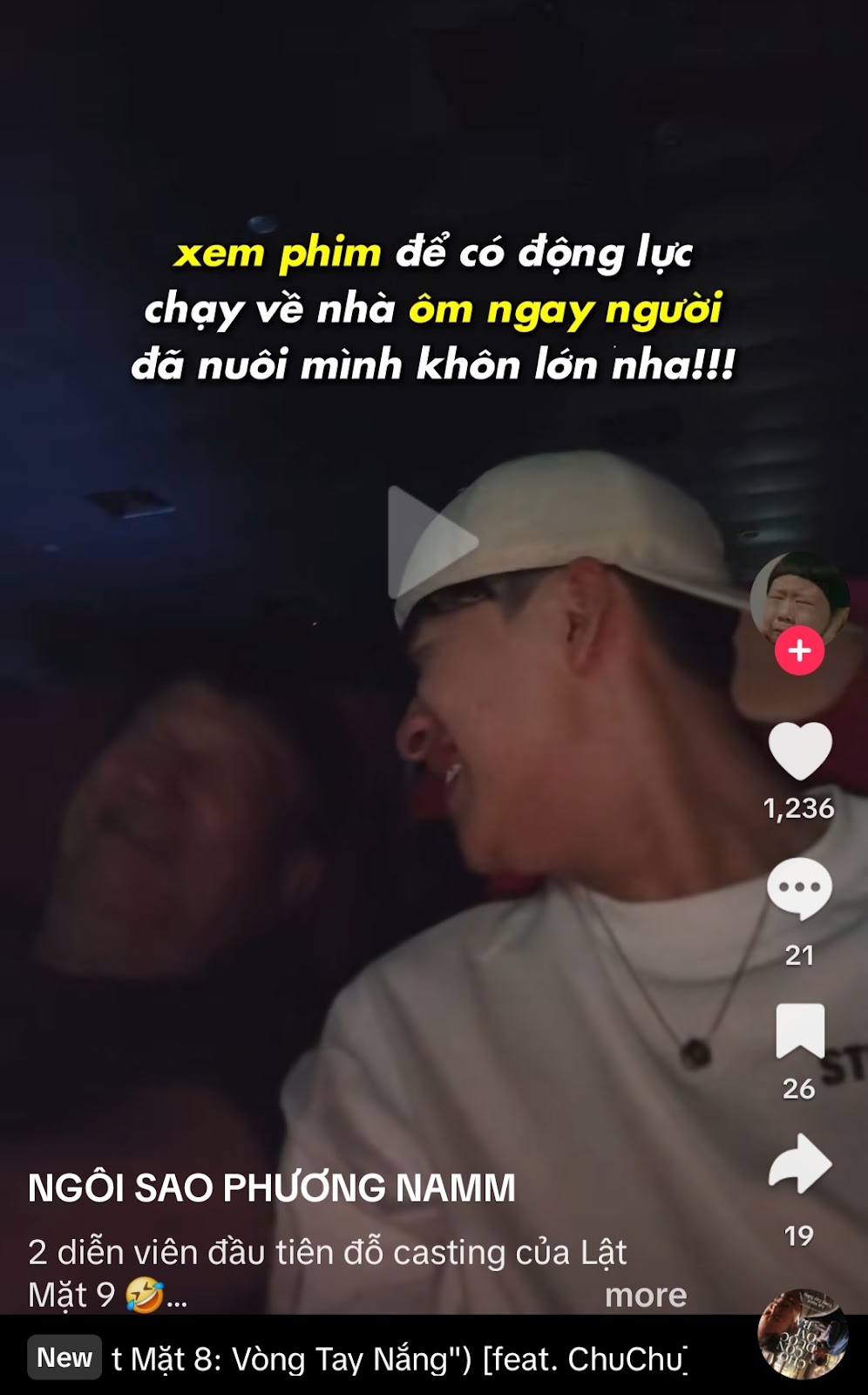Open NGÔI SAO PHƯƠNG NAMM profile
Viewport: 868px width, 1395px height.
click(x=272, y=1188)
